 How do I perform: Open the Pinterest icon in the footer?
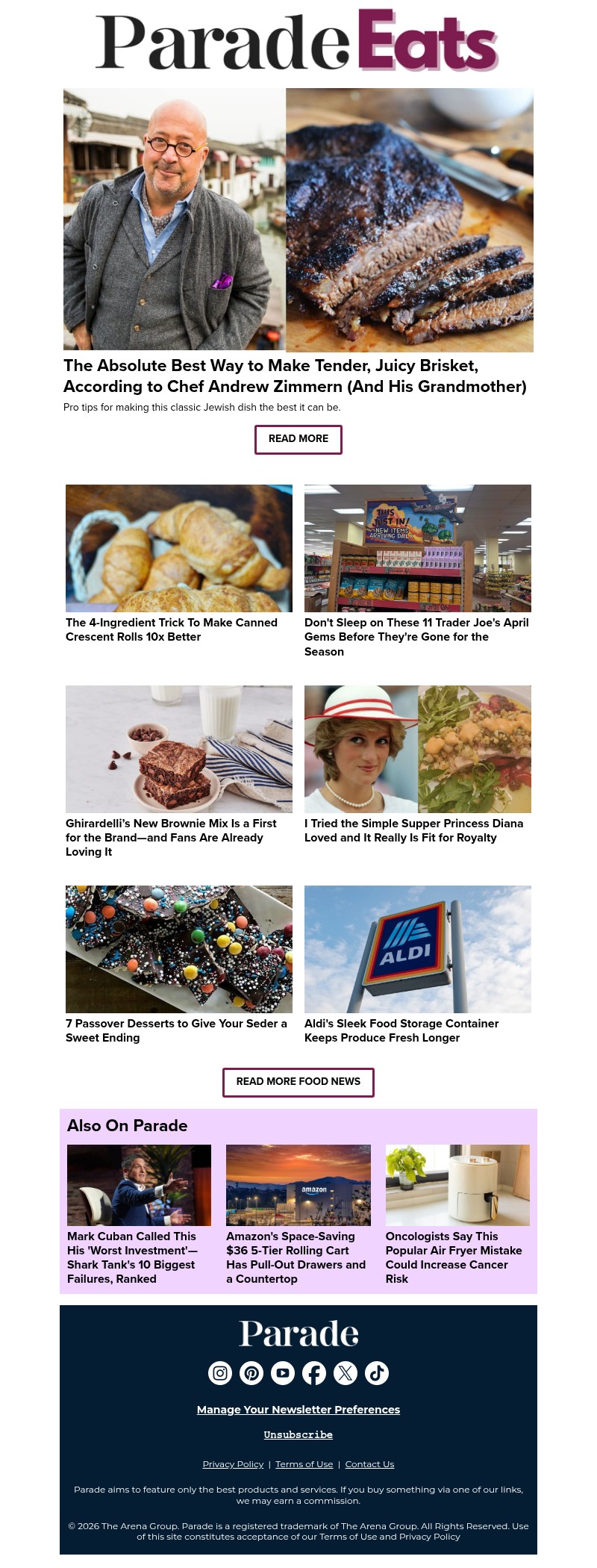(251, 1373)
